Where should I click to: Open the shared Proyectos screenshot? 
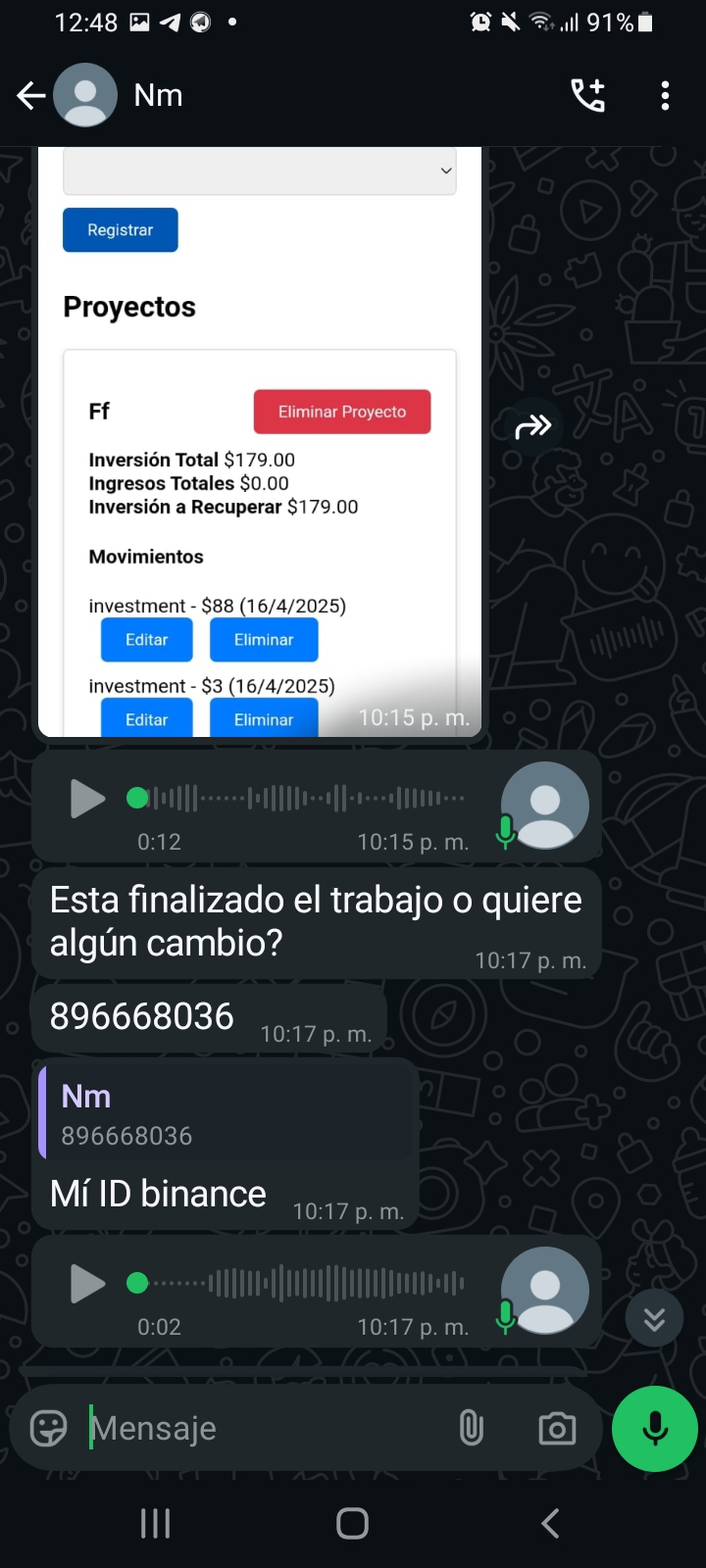pos(260,441)
